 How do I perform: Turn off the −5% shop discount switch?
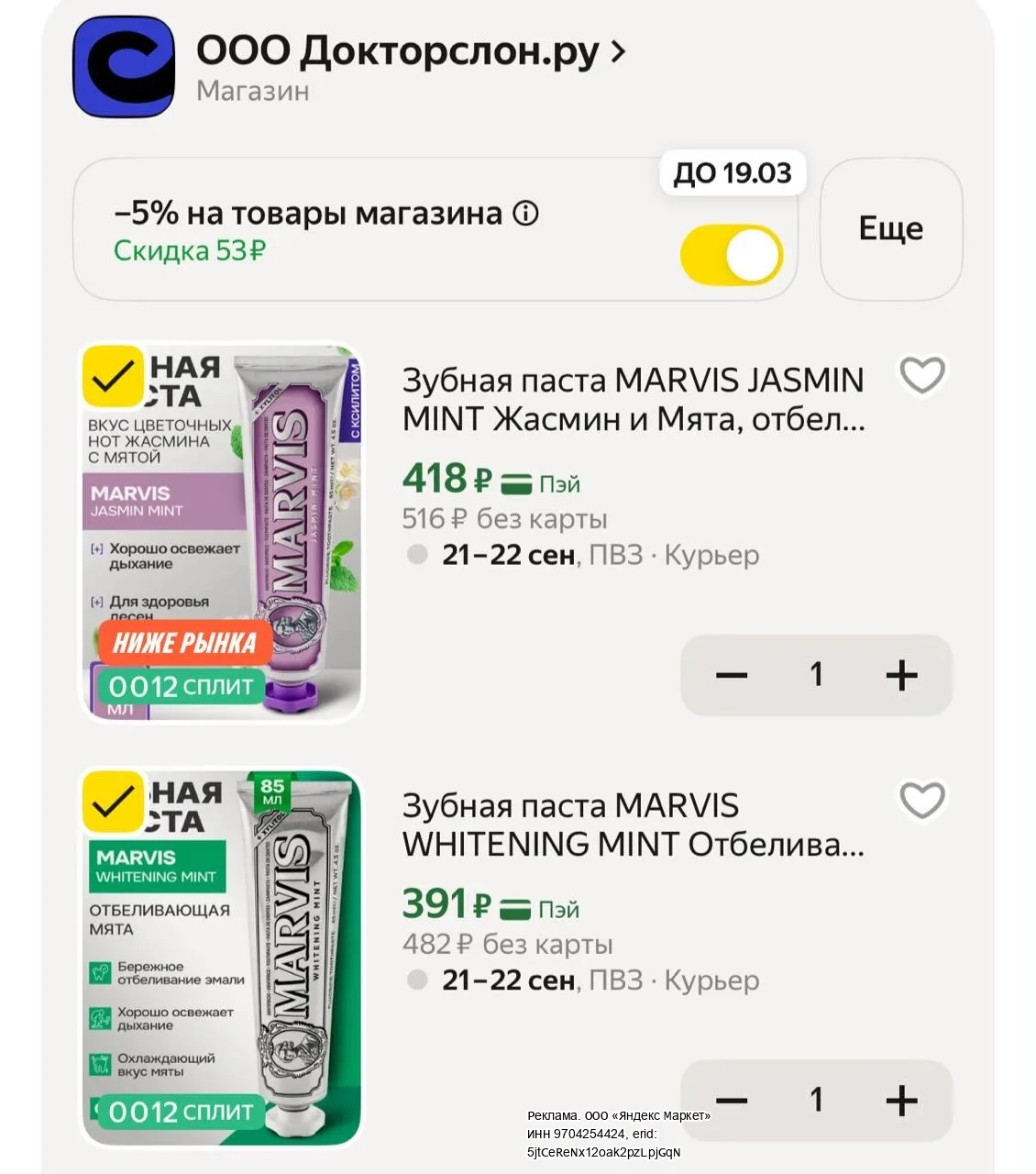pos(732,255)
